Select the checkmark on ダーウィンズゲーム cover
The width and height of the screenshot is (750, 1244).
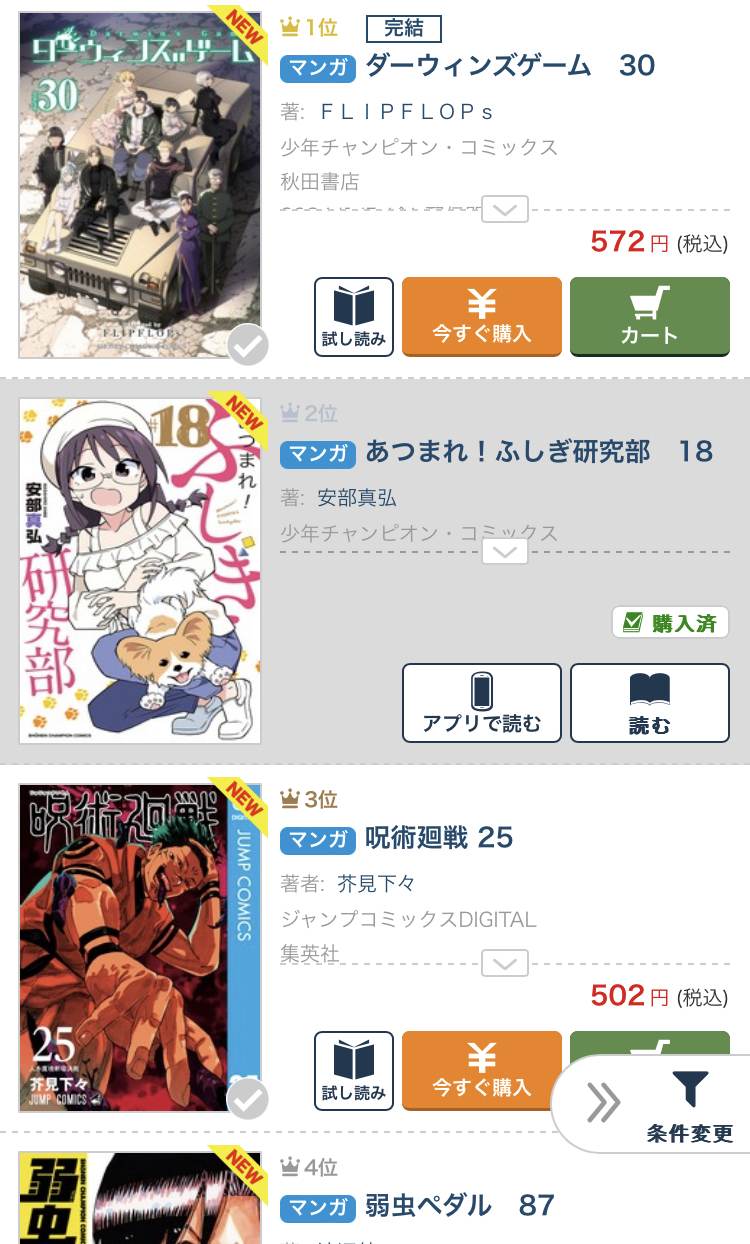pos(247,346)
